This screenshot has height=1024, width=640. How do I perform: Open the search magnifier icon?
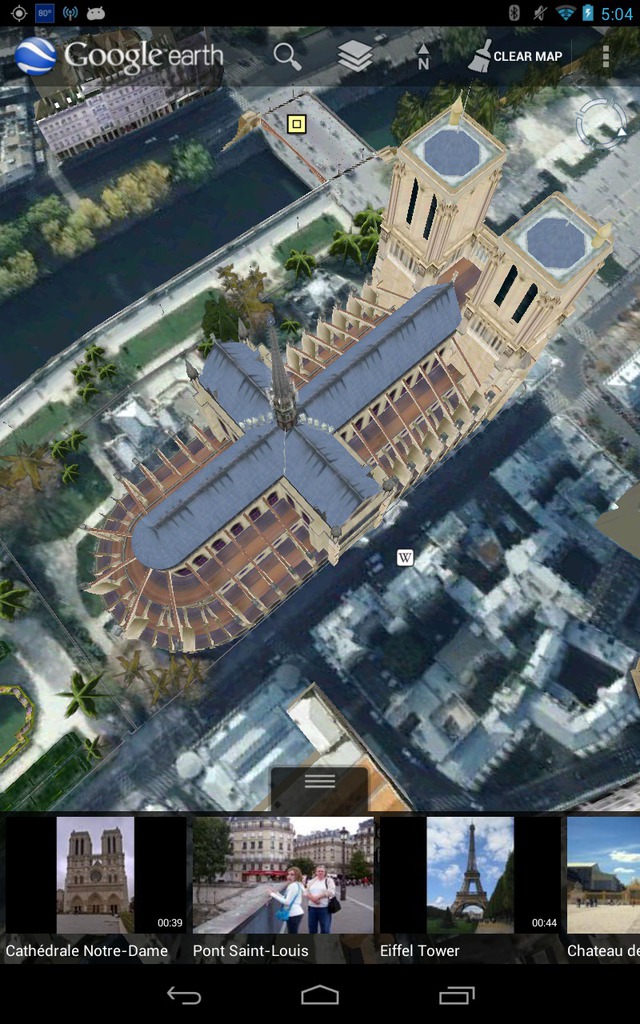(x=287, y=57)
